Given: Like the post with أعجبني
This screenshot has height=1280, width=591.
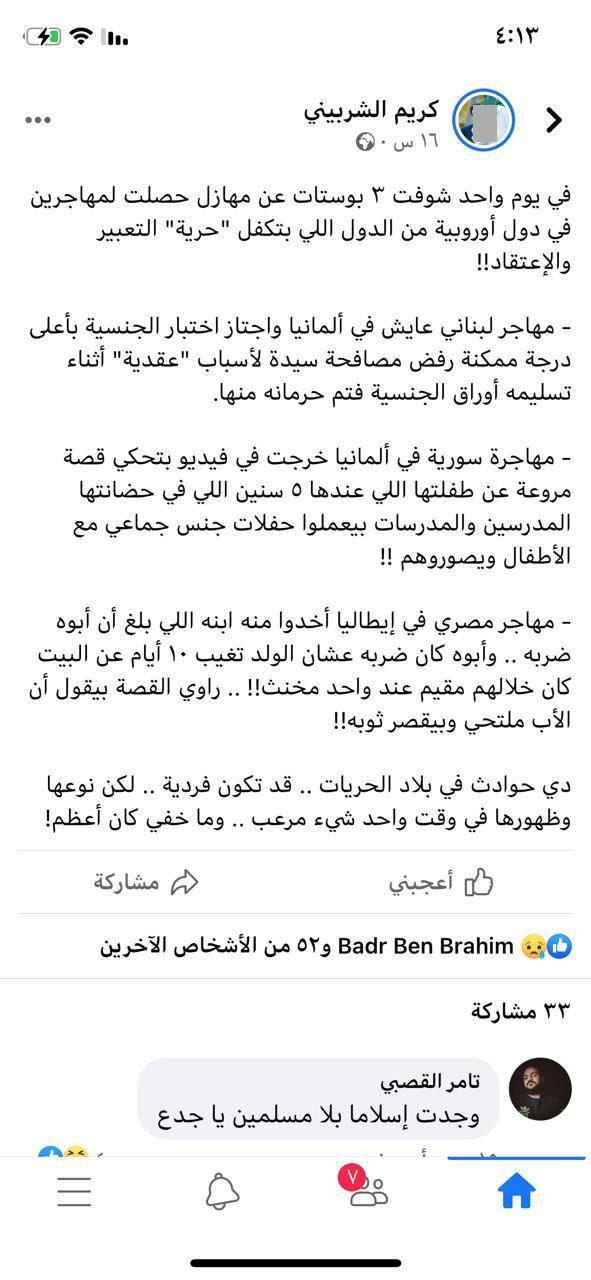Looking at the screenshot, I should [x=442, y=882].
